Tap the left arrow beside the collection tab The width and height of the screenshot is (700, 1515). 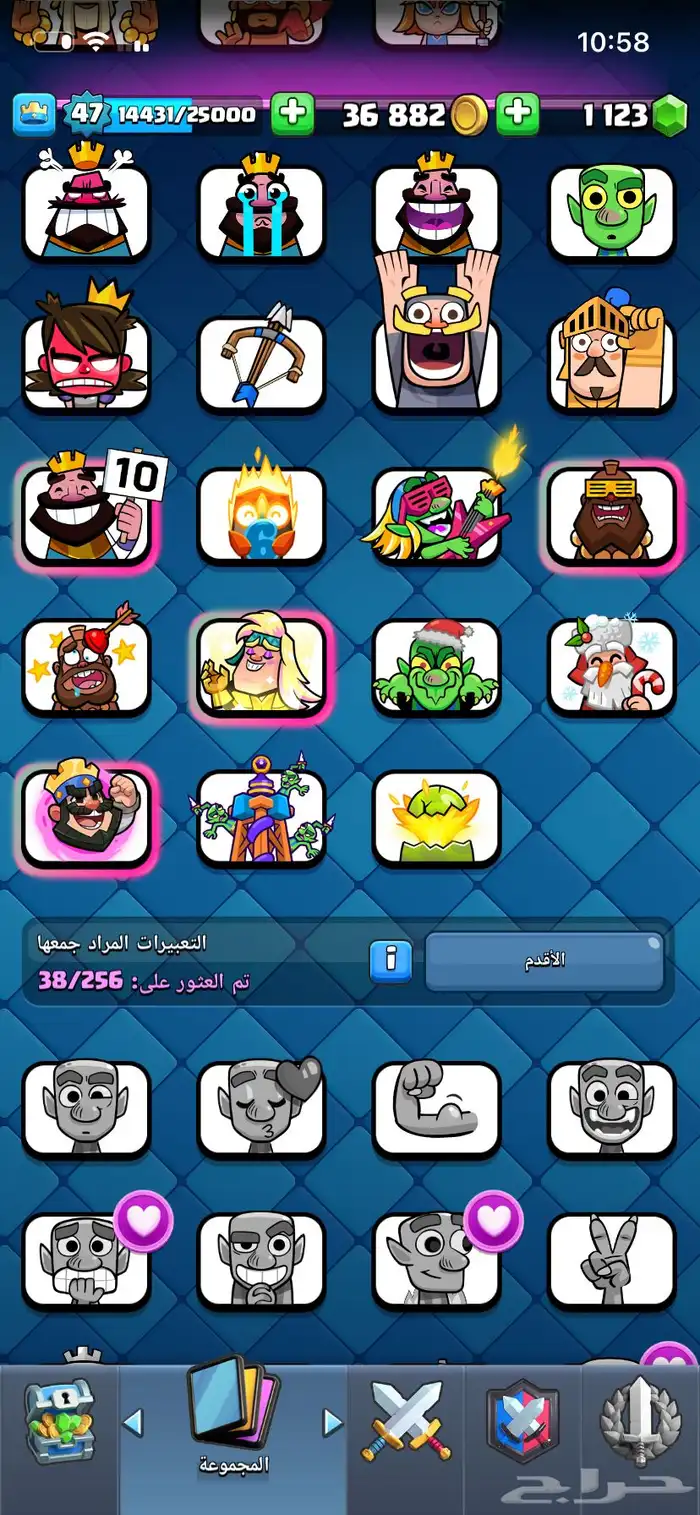click(x=132, y=1423)
